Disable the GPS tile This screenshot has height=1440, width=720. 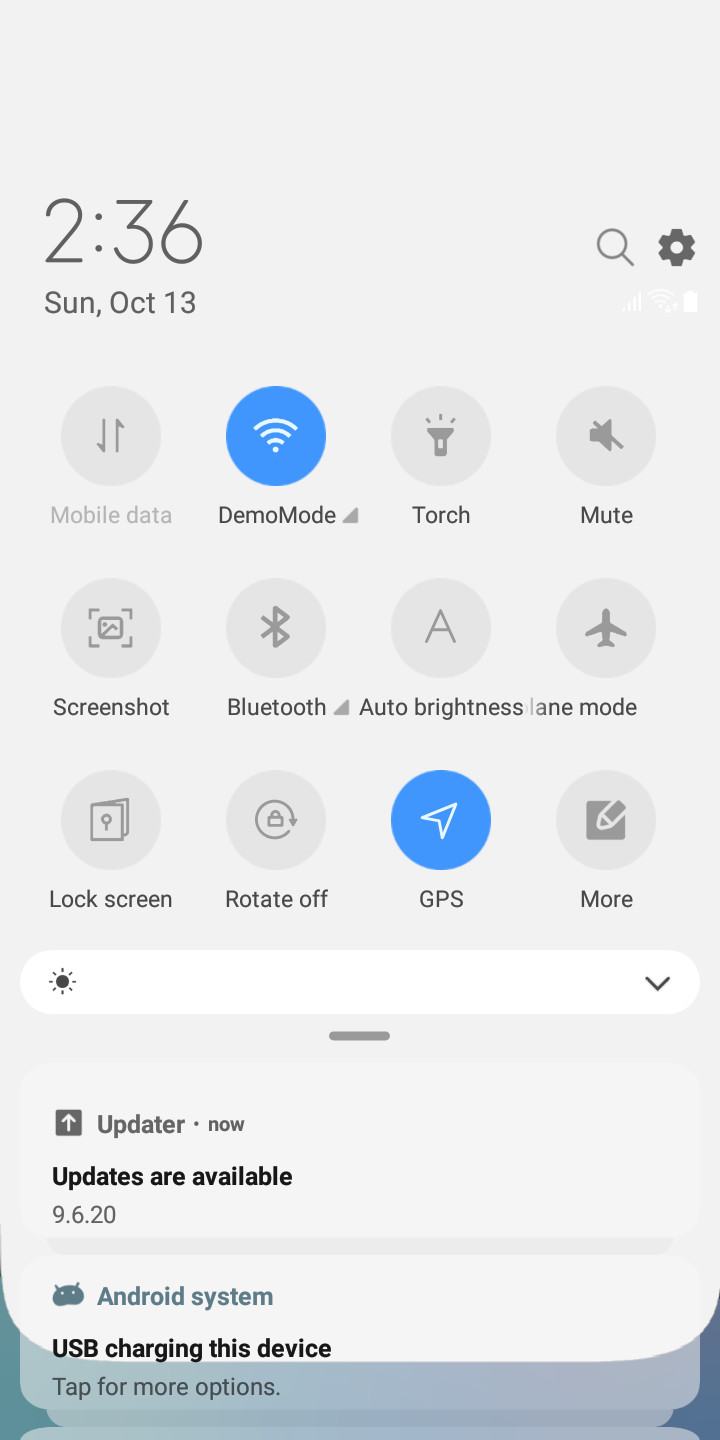point(441,820)
